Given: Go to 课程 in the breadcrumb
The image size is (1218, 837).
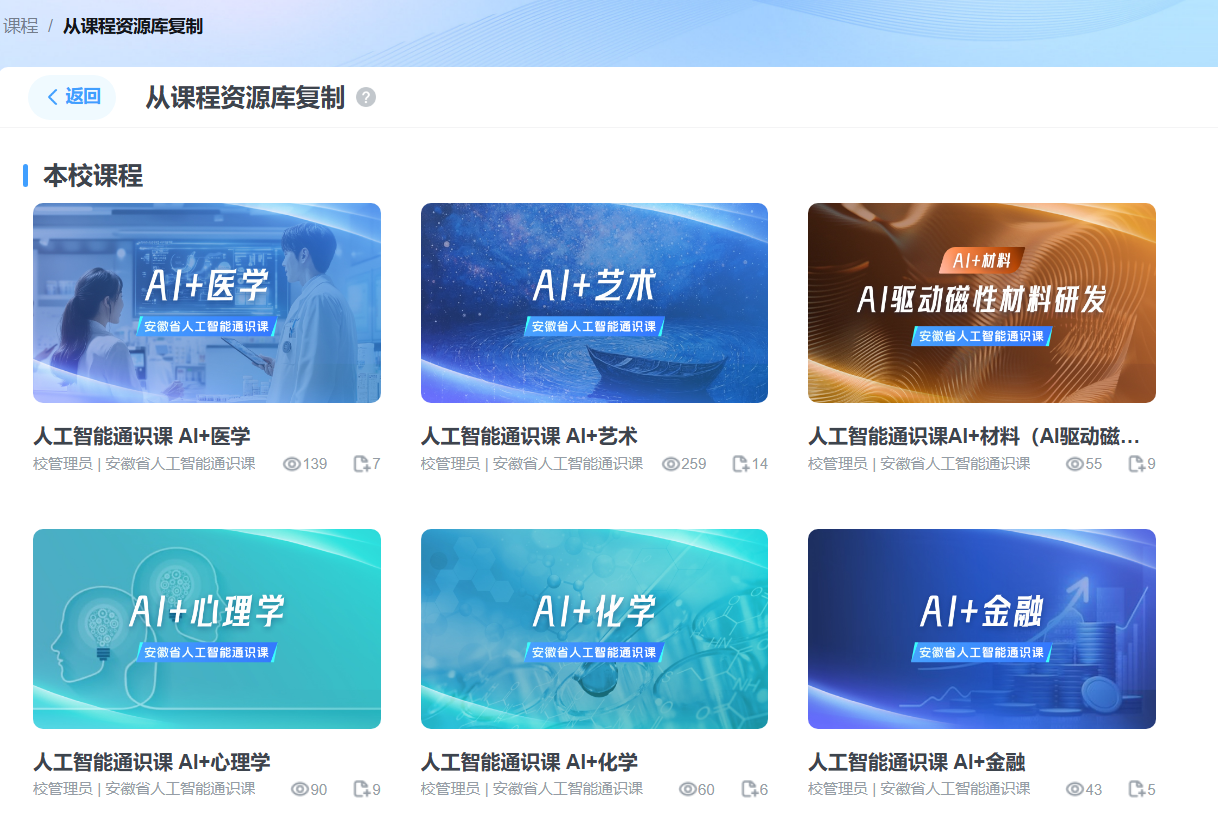Looking at the screenshot, I should click(x=20, y=26).
